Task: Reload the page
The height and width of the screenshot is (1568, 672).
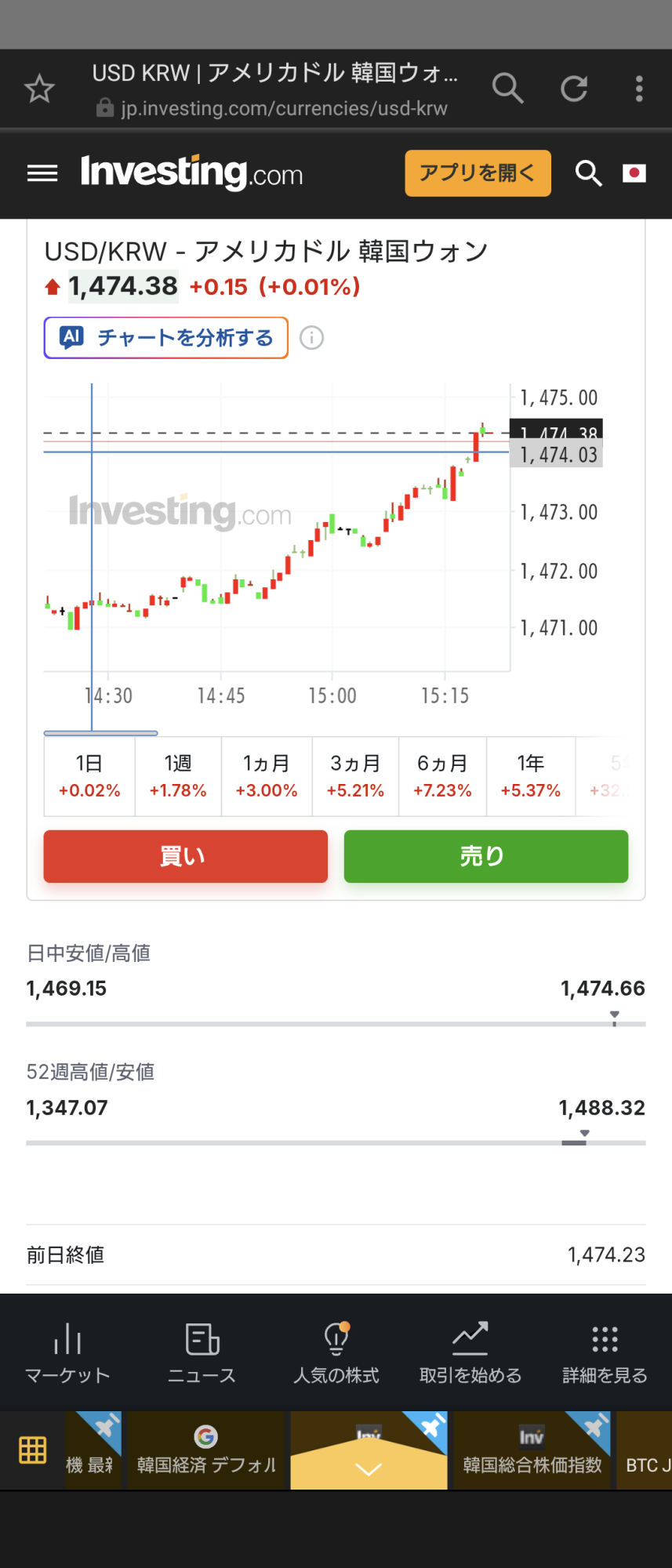Action: pyautogui.click(x=574, y=89)
